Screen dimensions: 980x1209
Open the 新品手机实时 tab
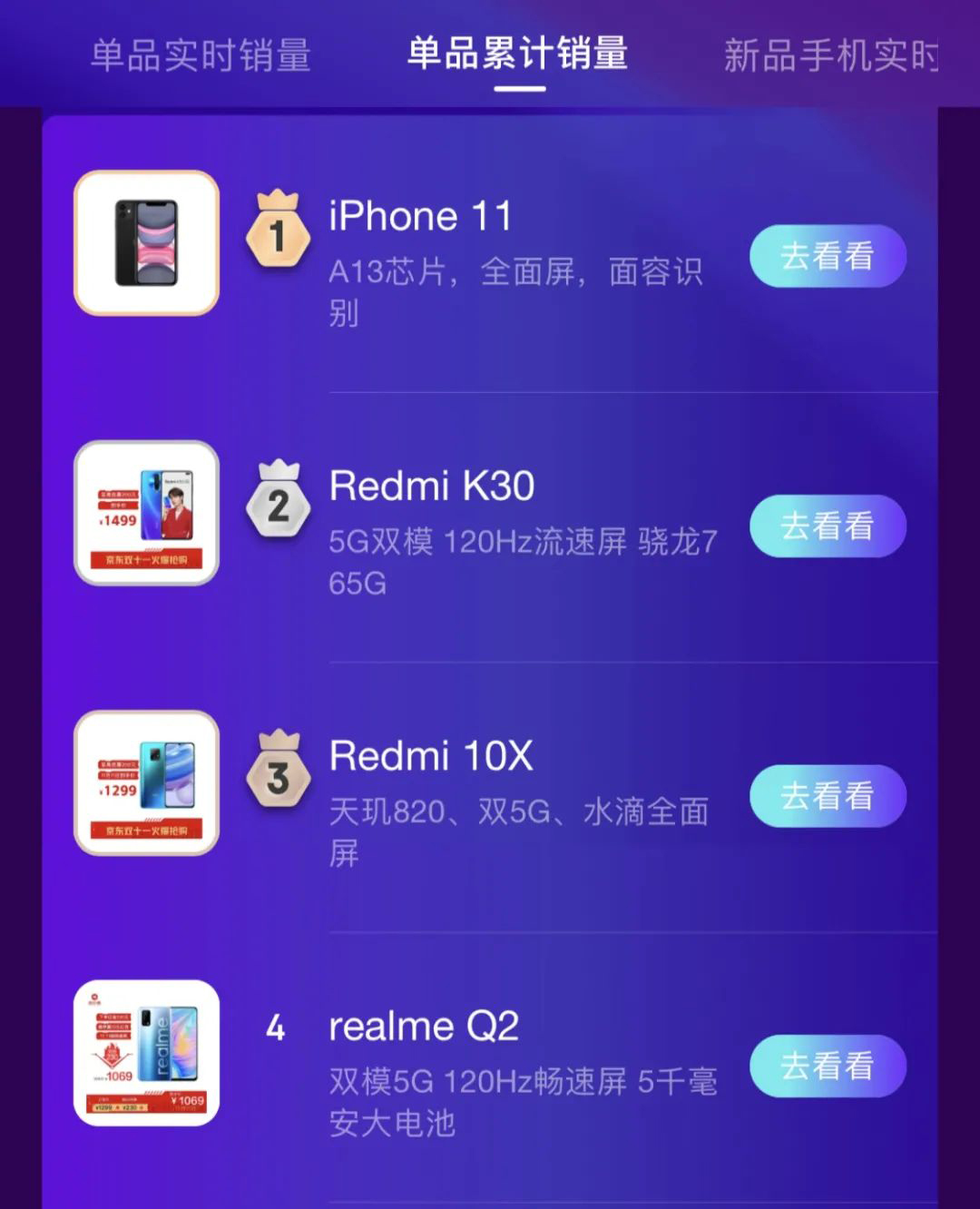tap(830, 55)
